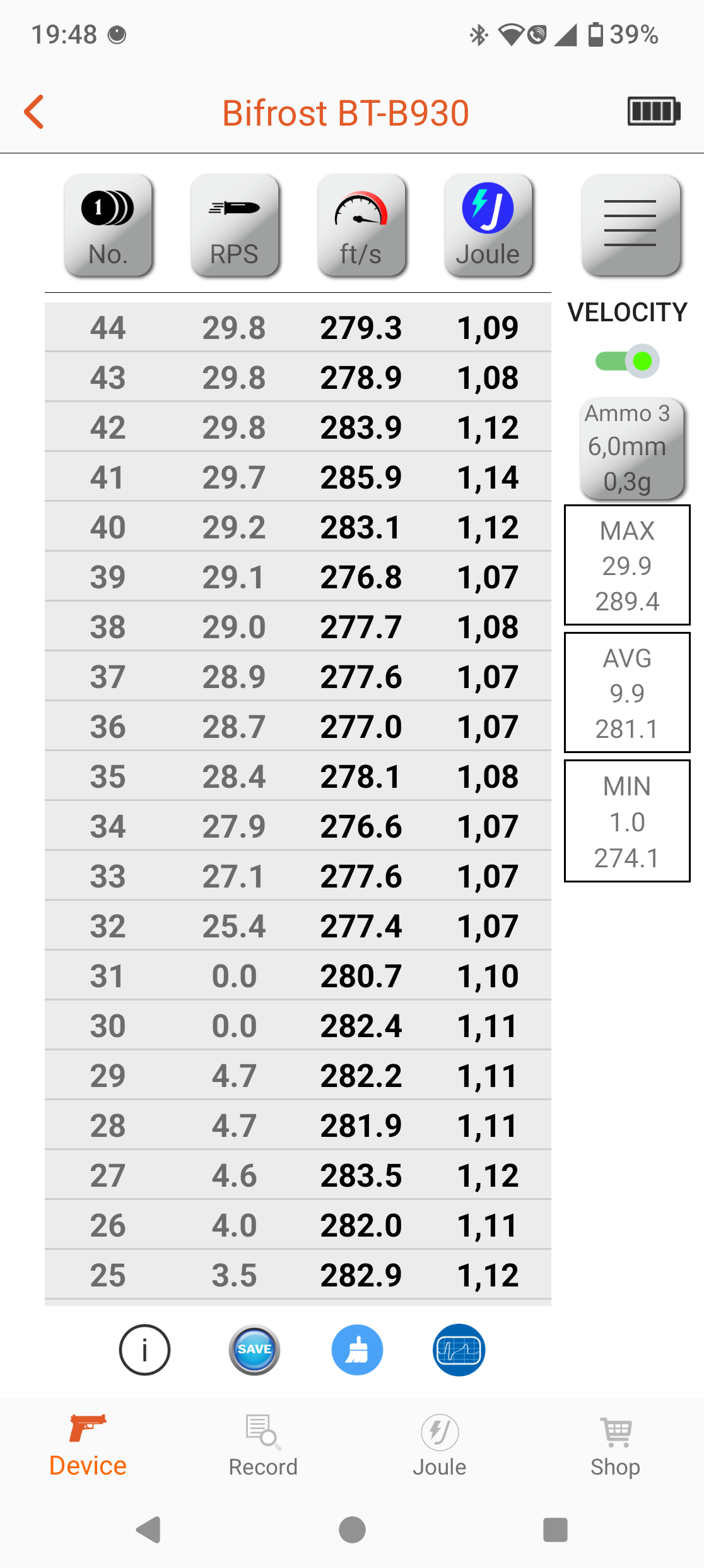The image size is (704, 1568).
Task: Go back using the orange arrow
Action: 34,112
